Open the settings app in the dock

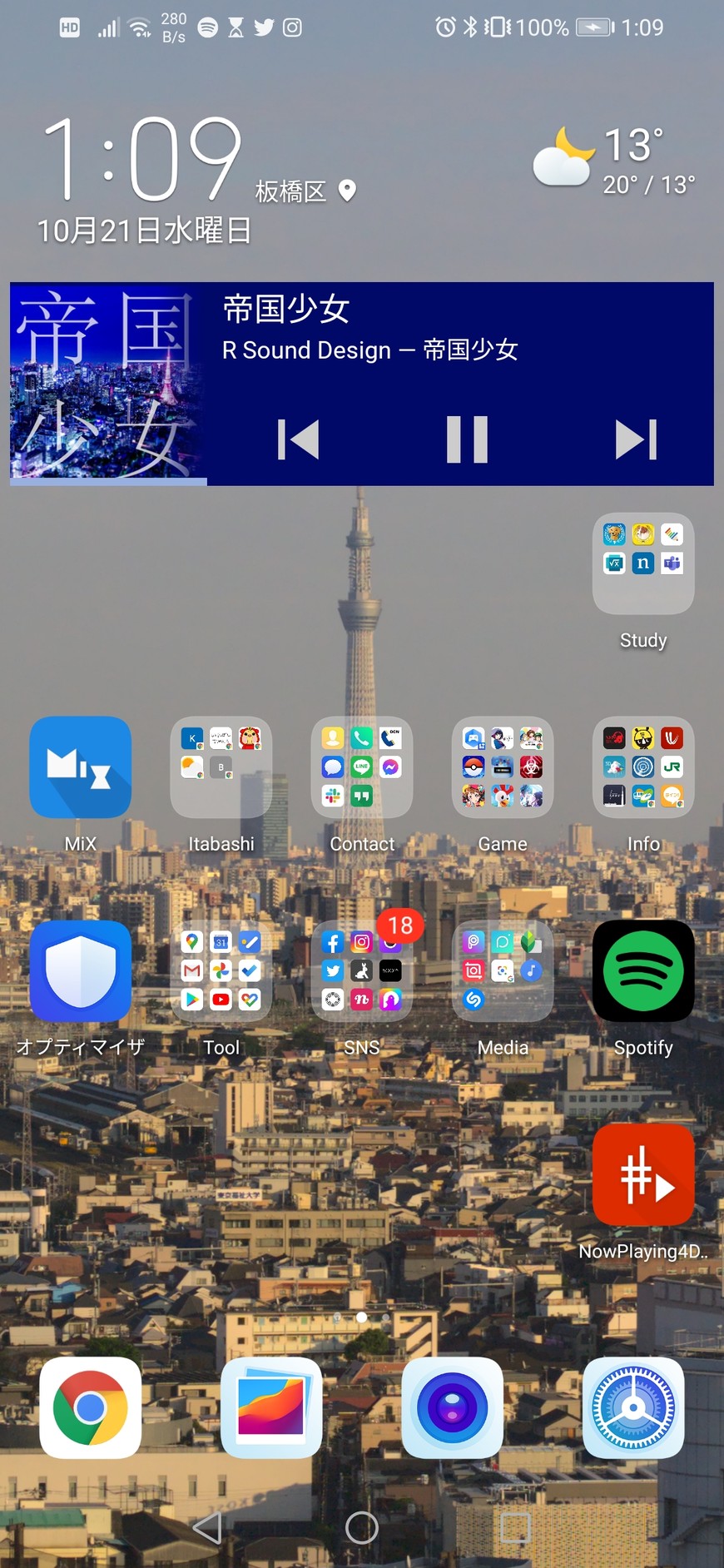(633, 1408)
